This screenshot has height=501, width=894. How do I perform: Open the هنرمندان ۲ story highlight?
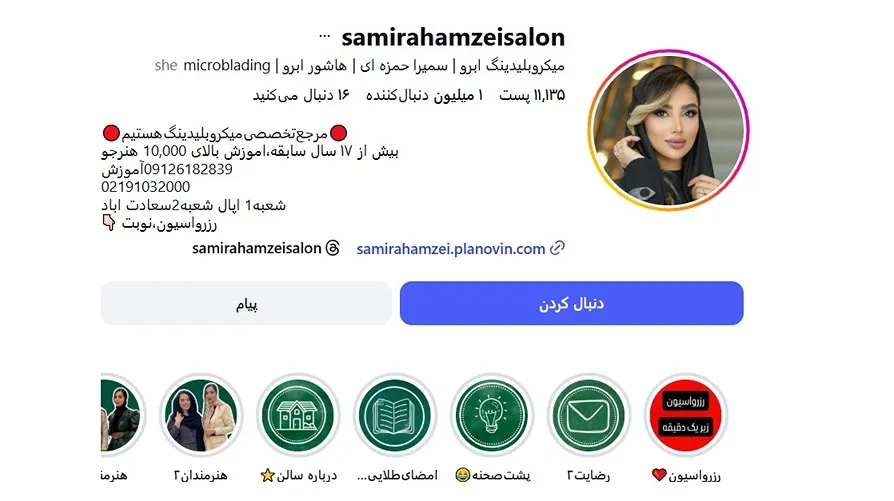point(201,415)
